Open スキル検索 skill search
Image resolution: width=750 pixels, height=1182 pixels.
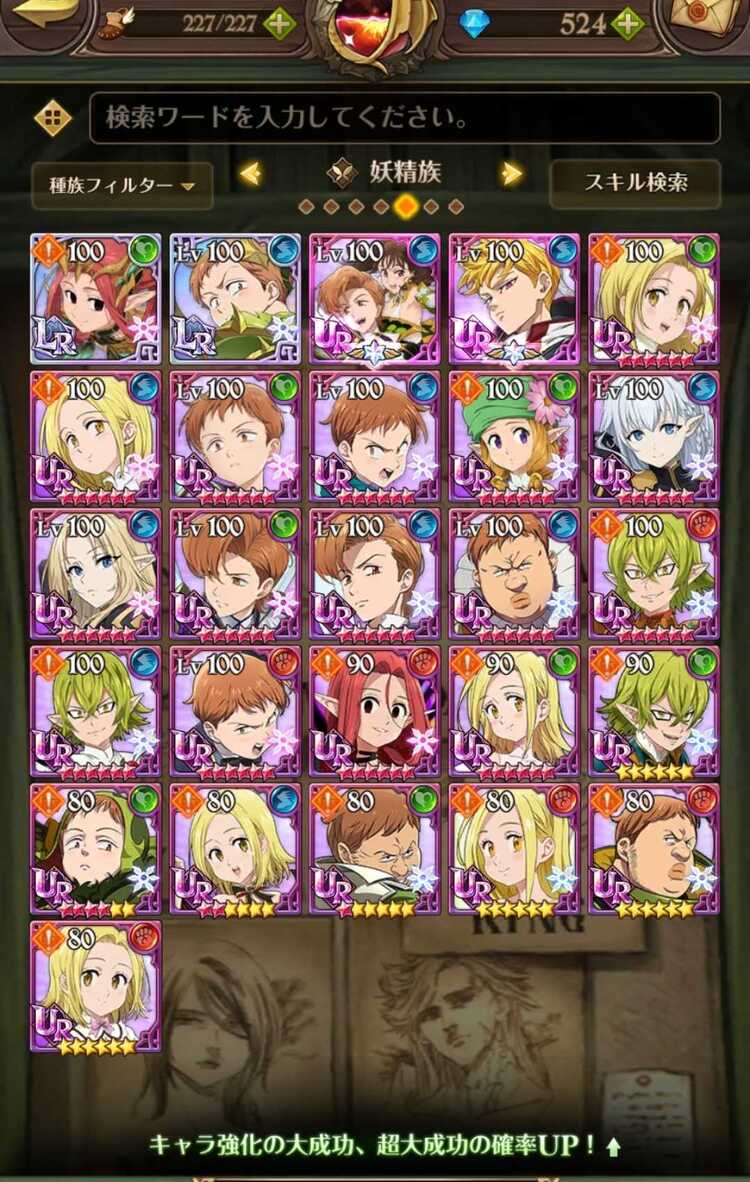[x=635, y=183]
